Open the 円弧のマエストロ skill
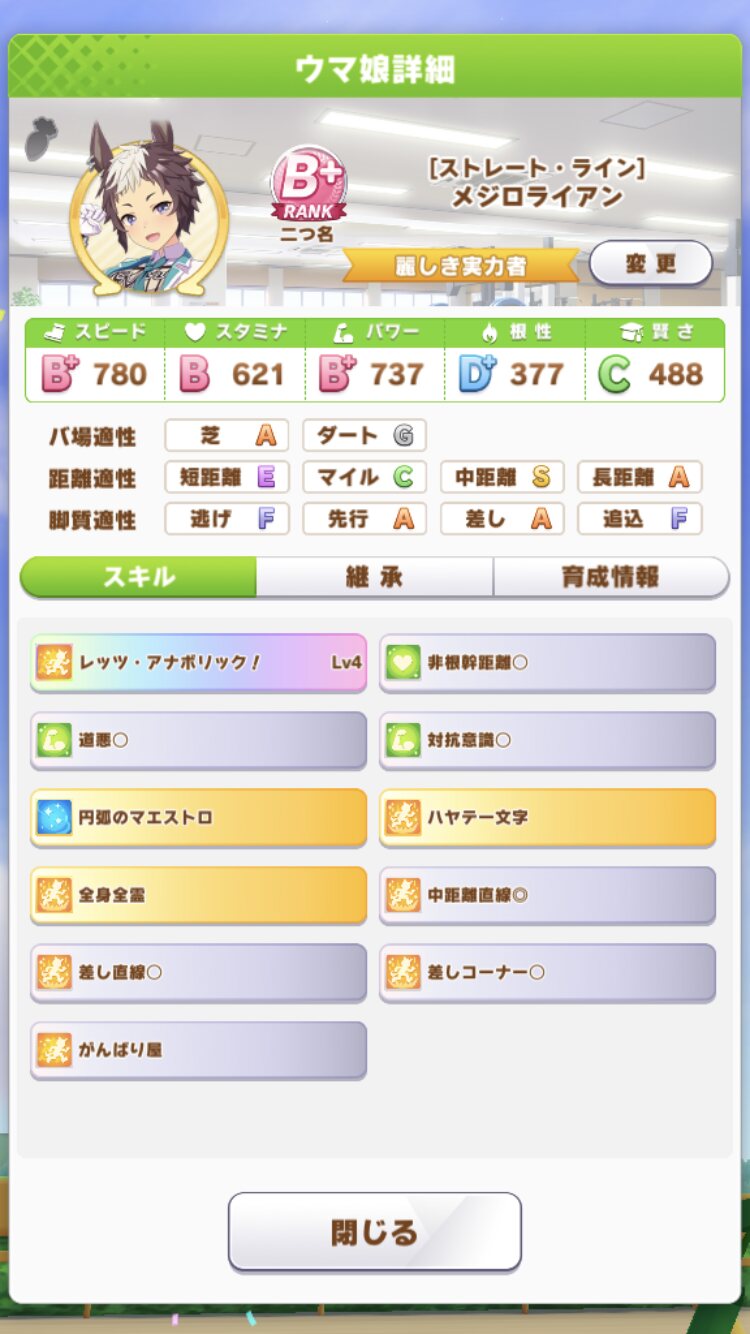The image size is (750, 1334). click(198, 817)
